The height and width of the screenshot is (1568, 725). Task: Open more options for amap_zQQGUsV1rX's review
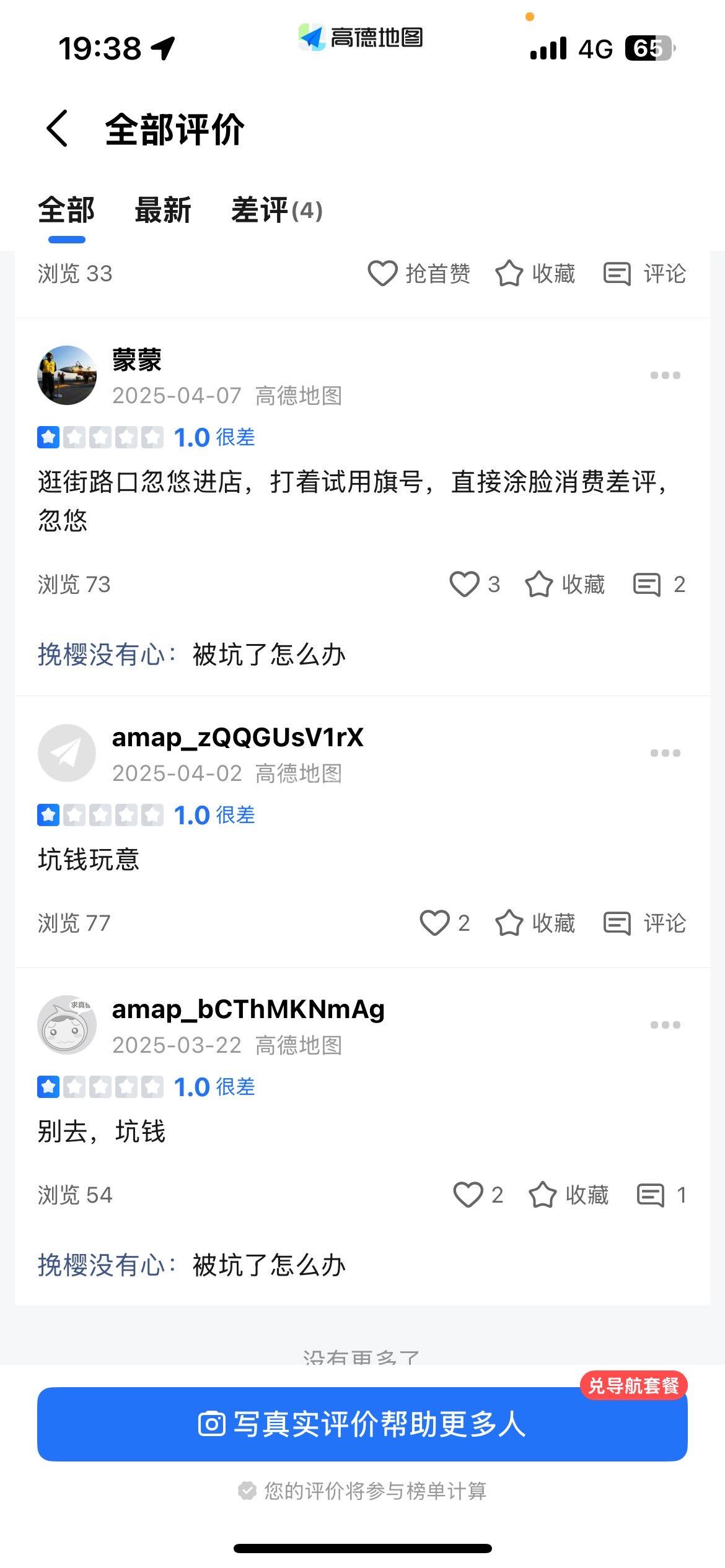tap(665, 753)
